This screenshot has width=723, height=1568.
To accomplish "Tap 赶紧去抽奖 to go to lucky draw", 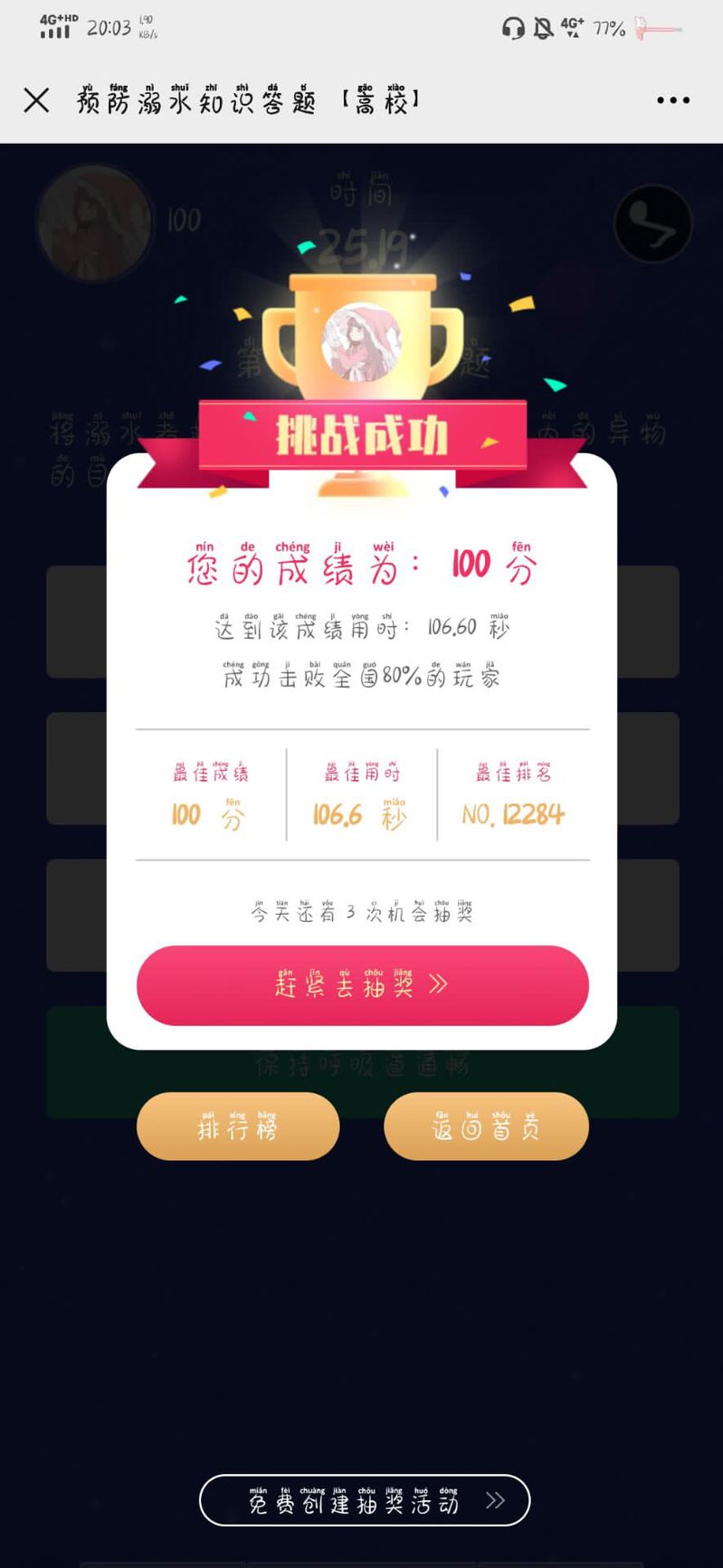I will 363,985.
